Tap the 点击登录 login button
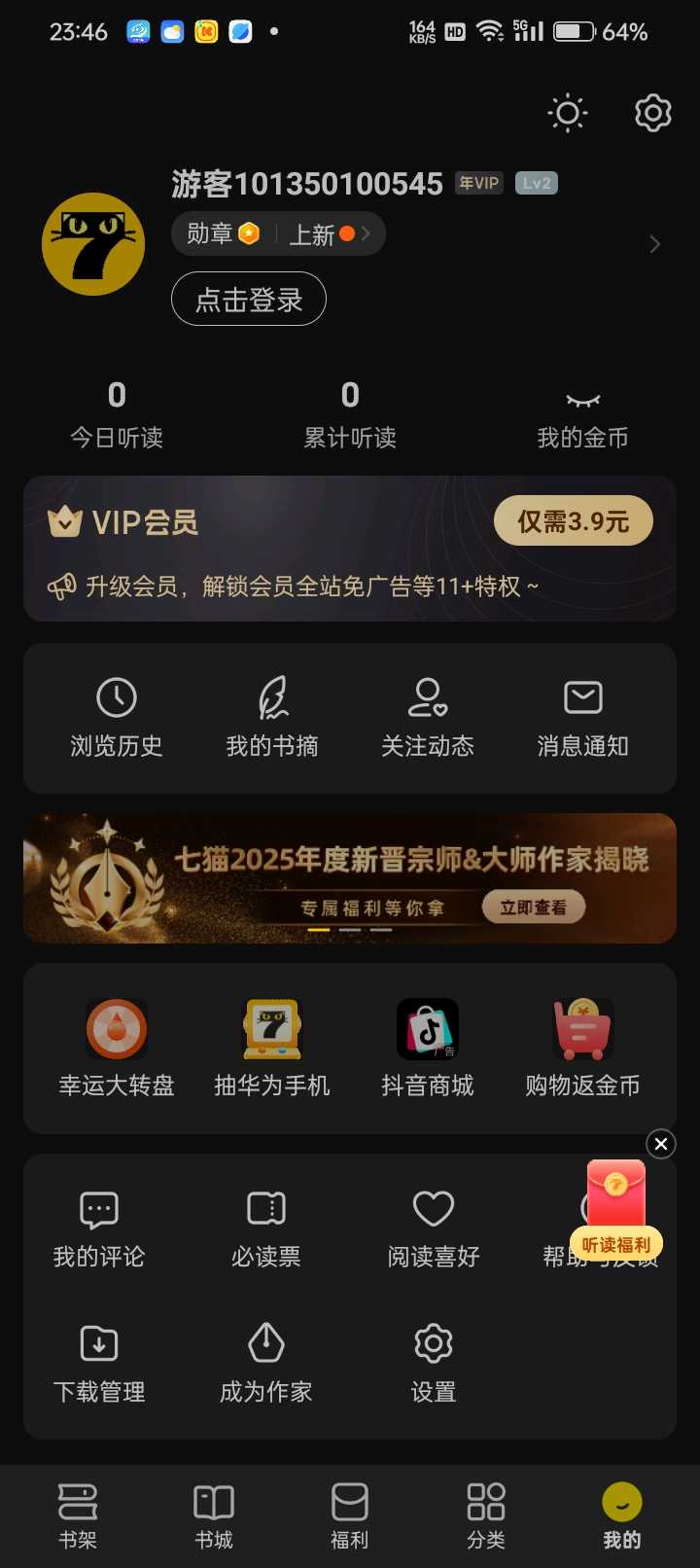 pos(248,299)
